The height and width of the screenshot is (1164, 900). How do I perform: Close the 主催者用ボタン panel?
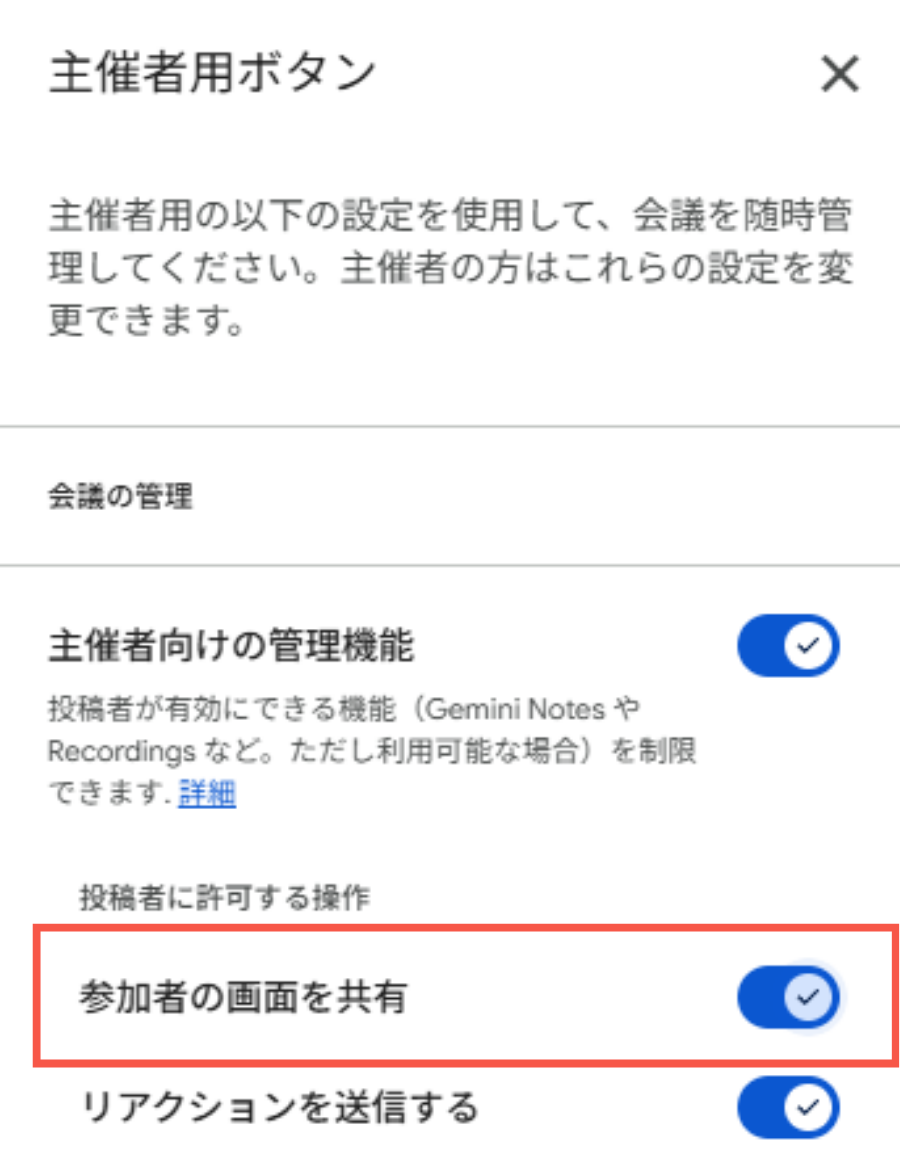(x=839, y=75)
